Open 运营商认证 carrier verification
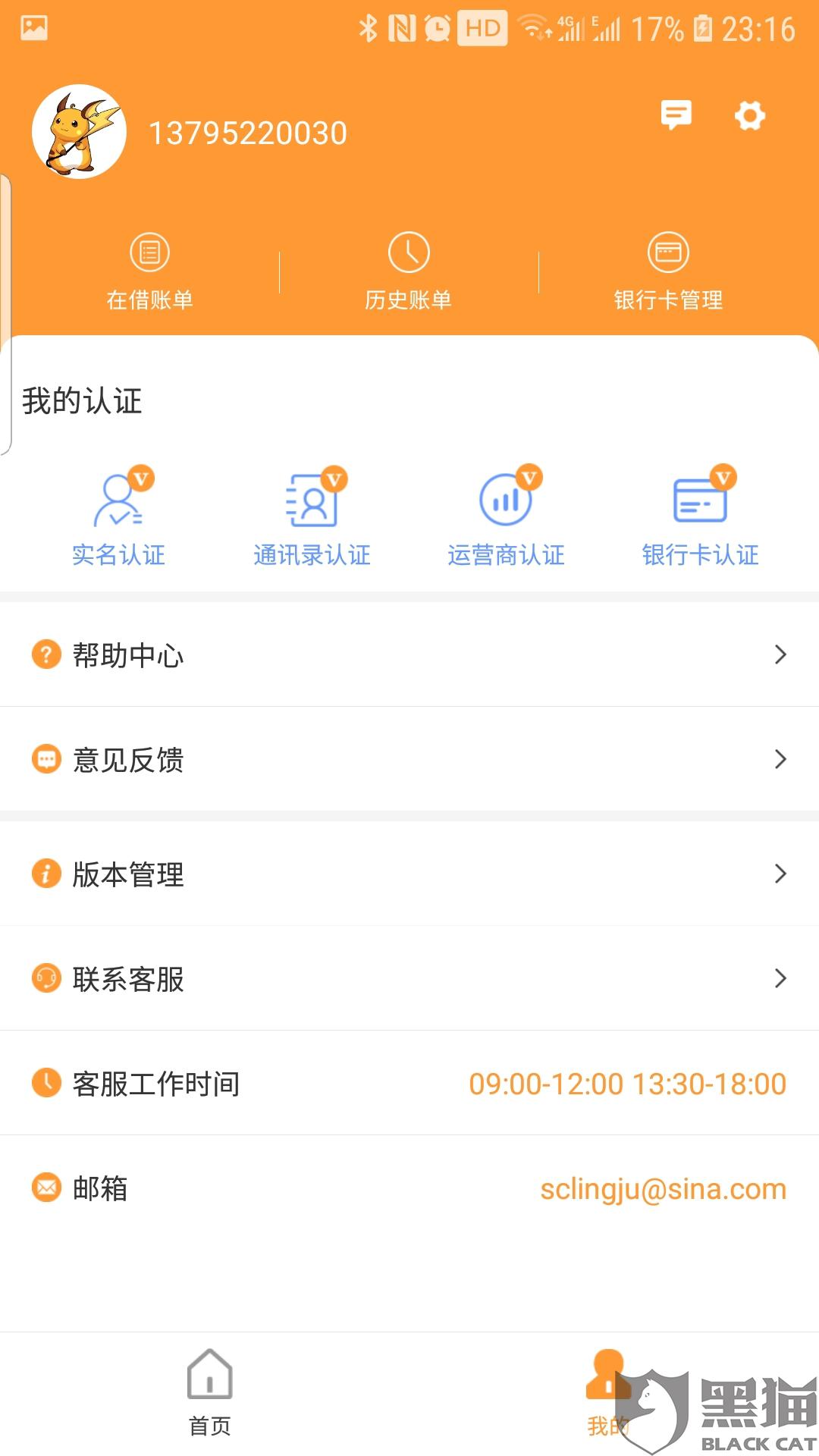 point(506,516)
